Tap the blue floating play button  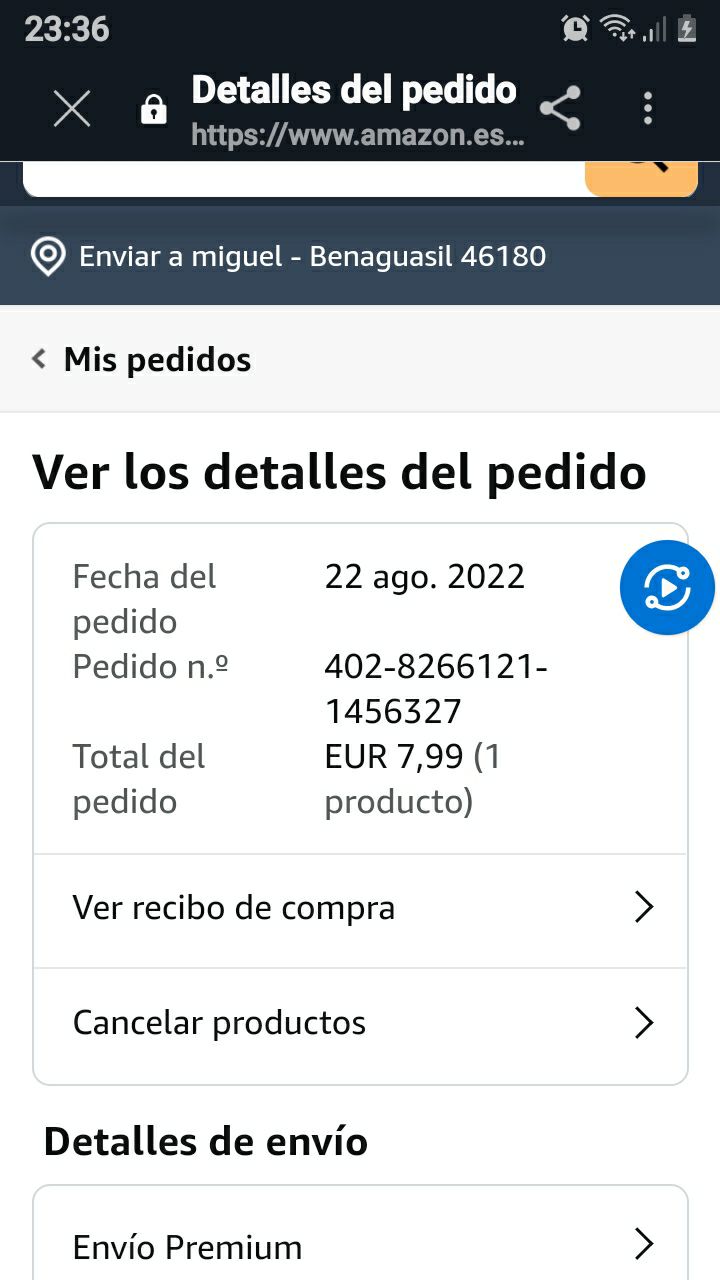667,589
